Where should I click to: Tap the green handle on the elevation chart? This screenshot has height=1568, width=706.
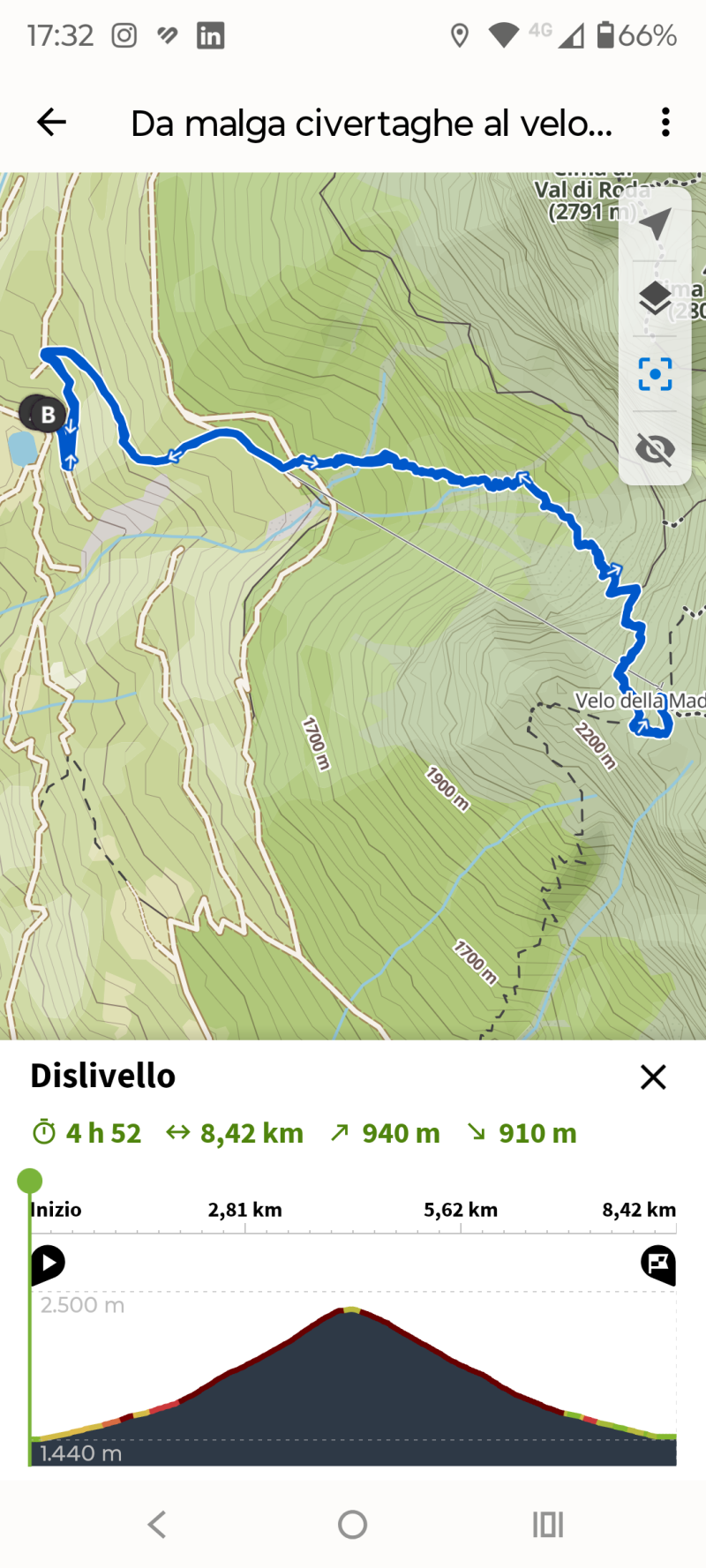tap(30, 1181)
